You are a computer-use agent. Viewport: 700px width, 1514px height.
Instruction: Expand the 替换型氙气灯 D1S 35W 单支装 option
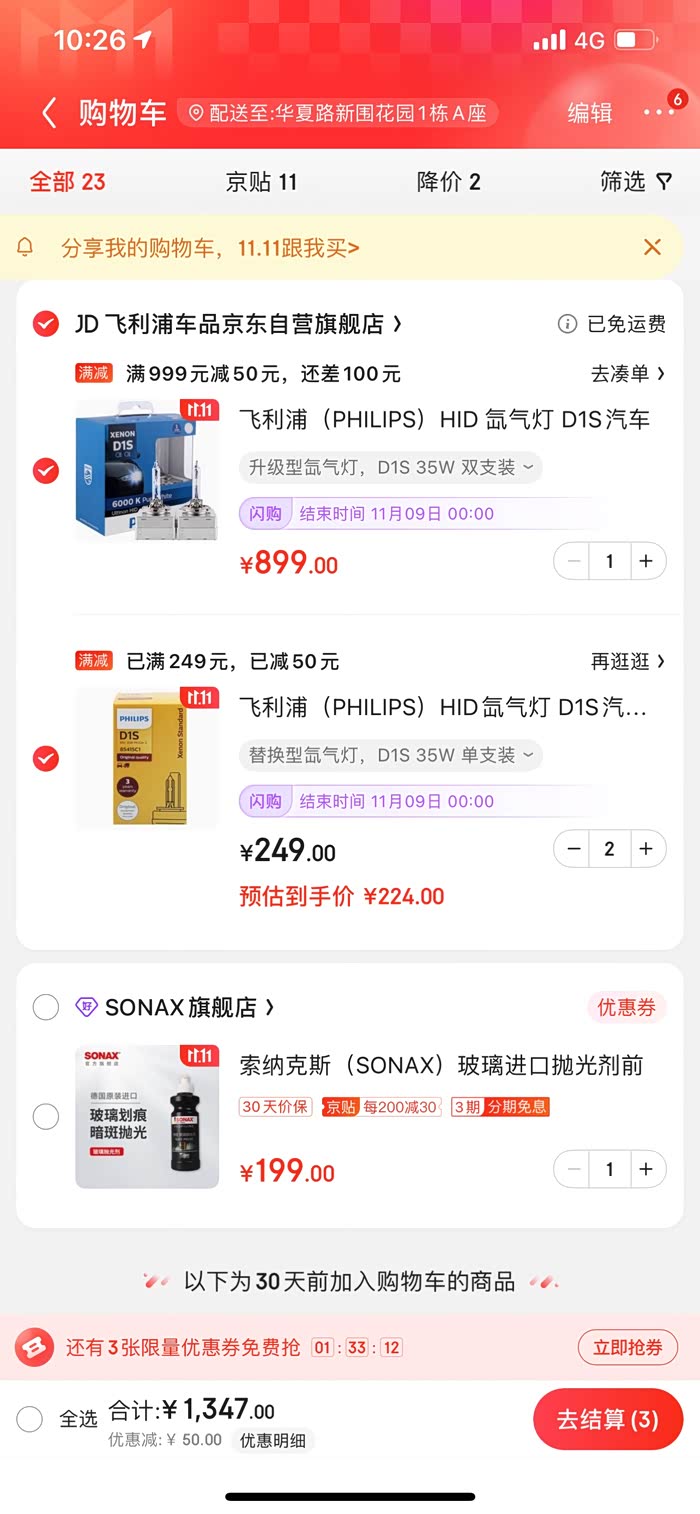tap(390, 755)
